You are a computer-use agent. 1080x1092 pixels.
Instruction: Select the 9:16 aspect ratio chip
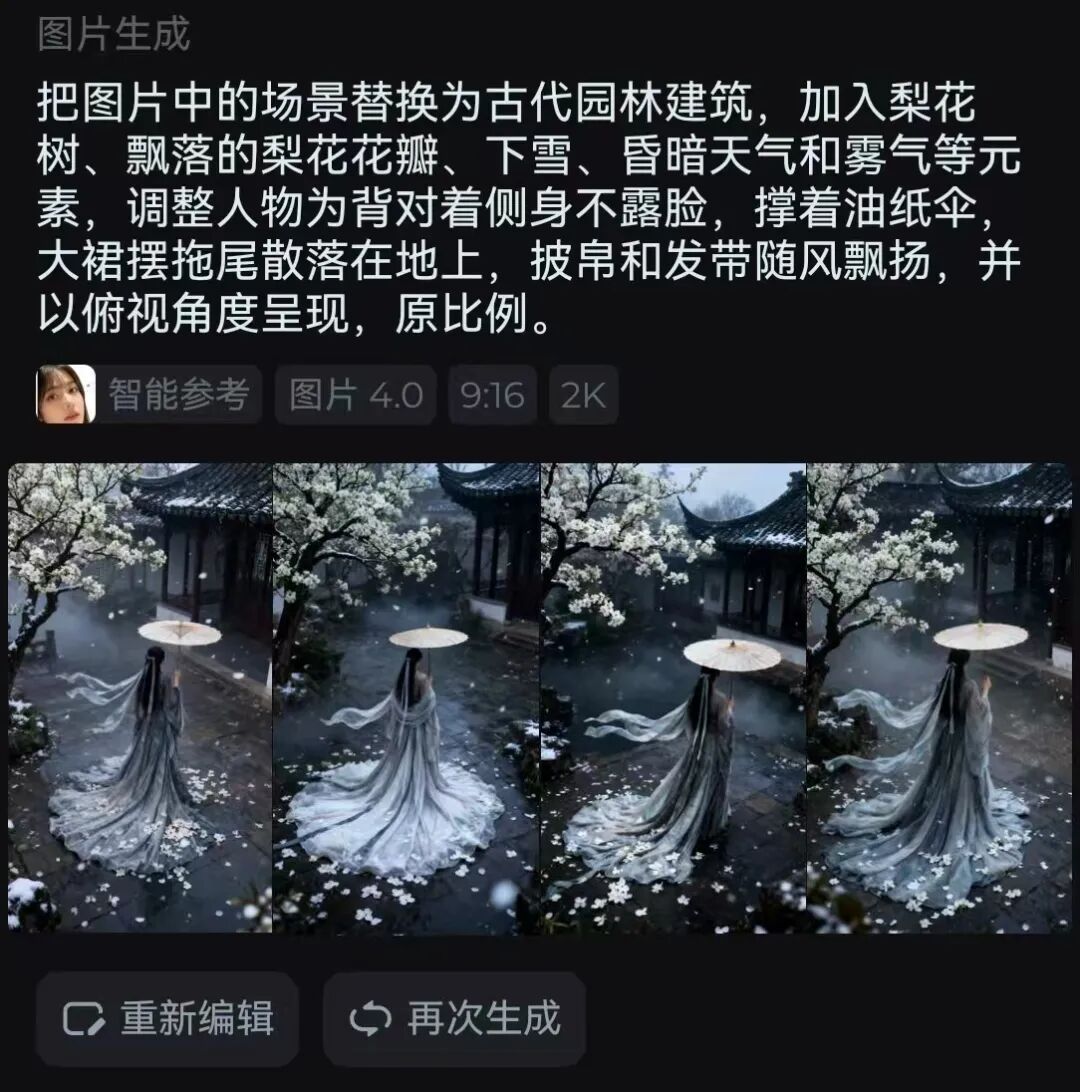tap(492, 395)
